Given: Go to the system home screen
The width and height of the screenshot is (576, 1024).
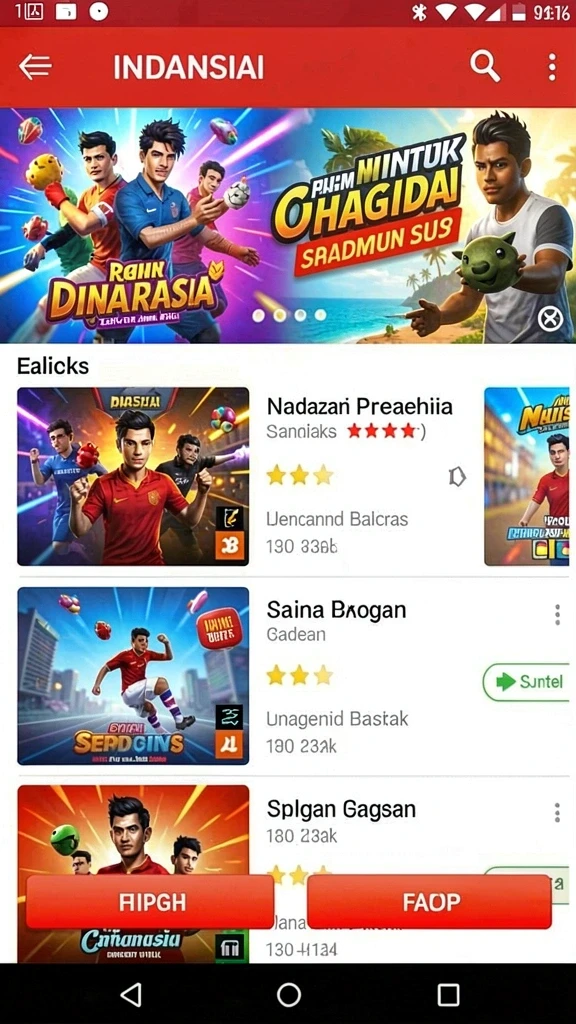Looking at the screenshot, I should tap(289, 995).
